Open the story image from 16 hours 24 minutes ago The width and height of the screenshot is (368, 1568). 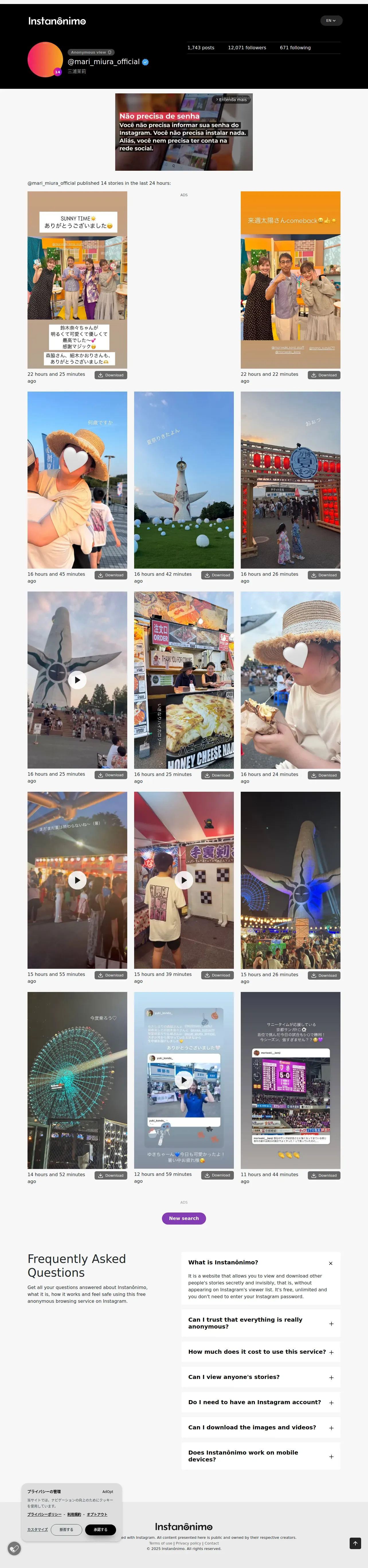point(290,679)
